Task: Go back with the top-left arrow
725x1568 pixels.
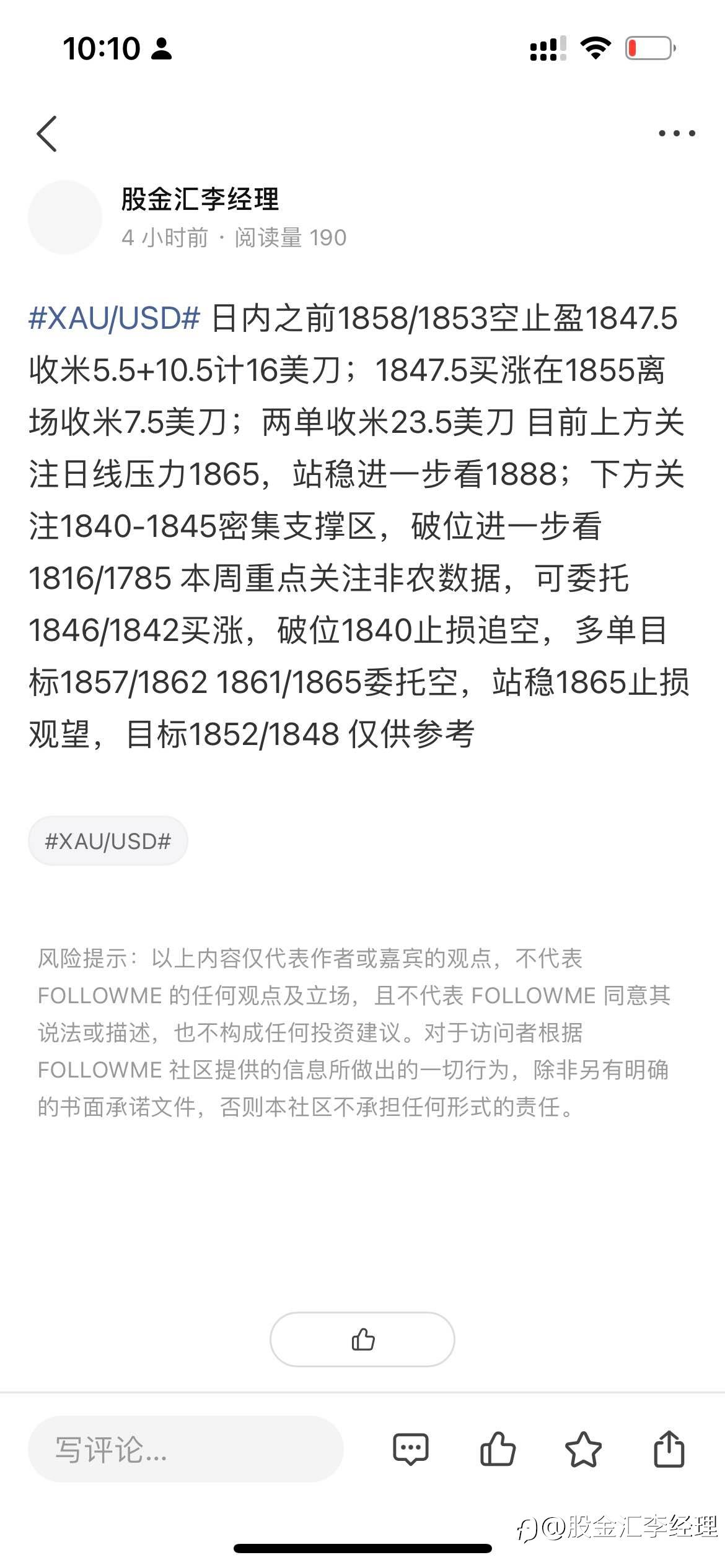Action: tap(47, 133)
